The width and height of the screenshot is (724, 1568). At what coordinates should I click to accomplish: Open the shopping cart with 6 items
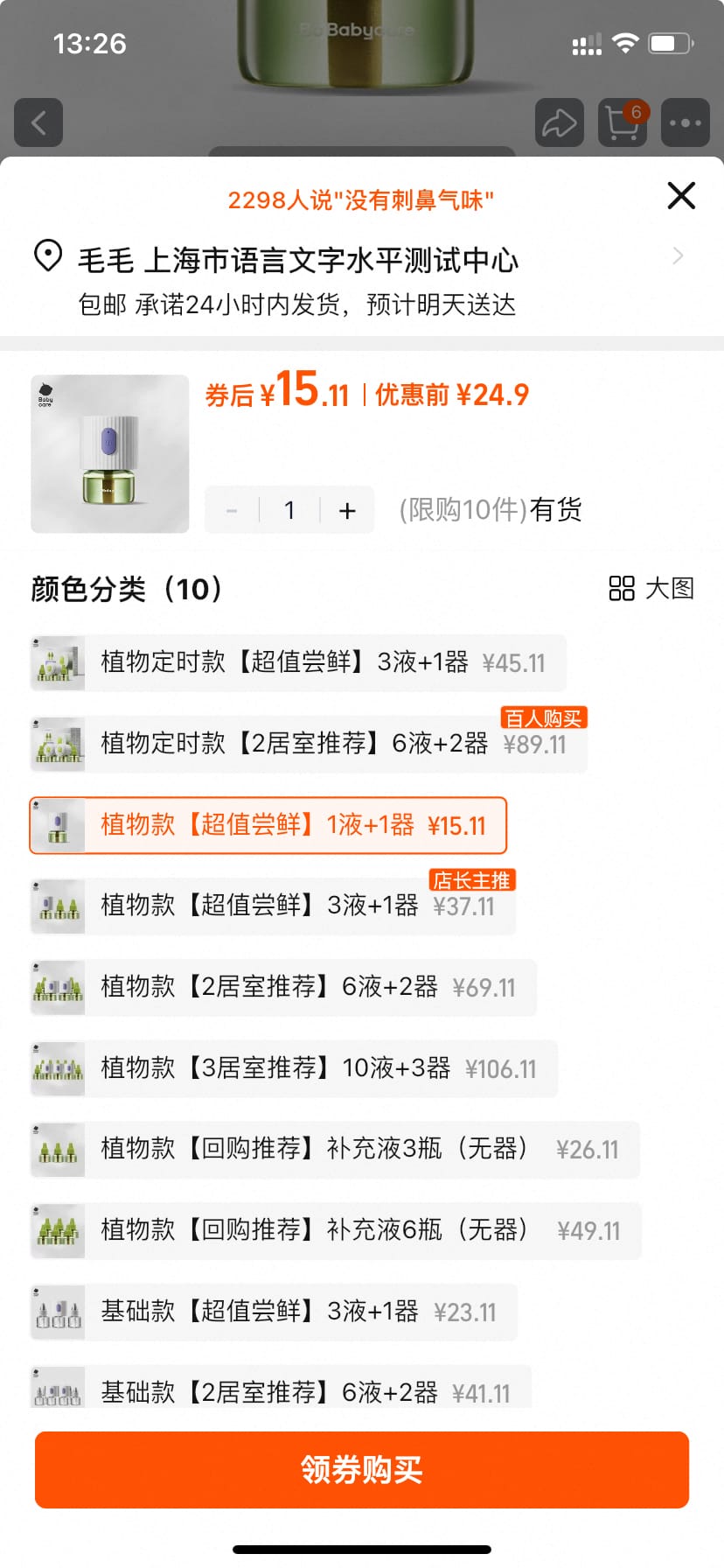coord(621,122)
